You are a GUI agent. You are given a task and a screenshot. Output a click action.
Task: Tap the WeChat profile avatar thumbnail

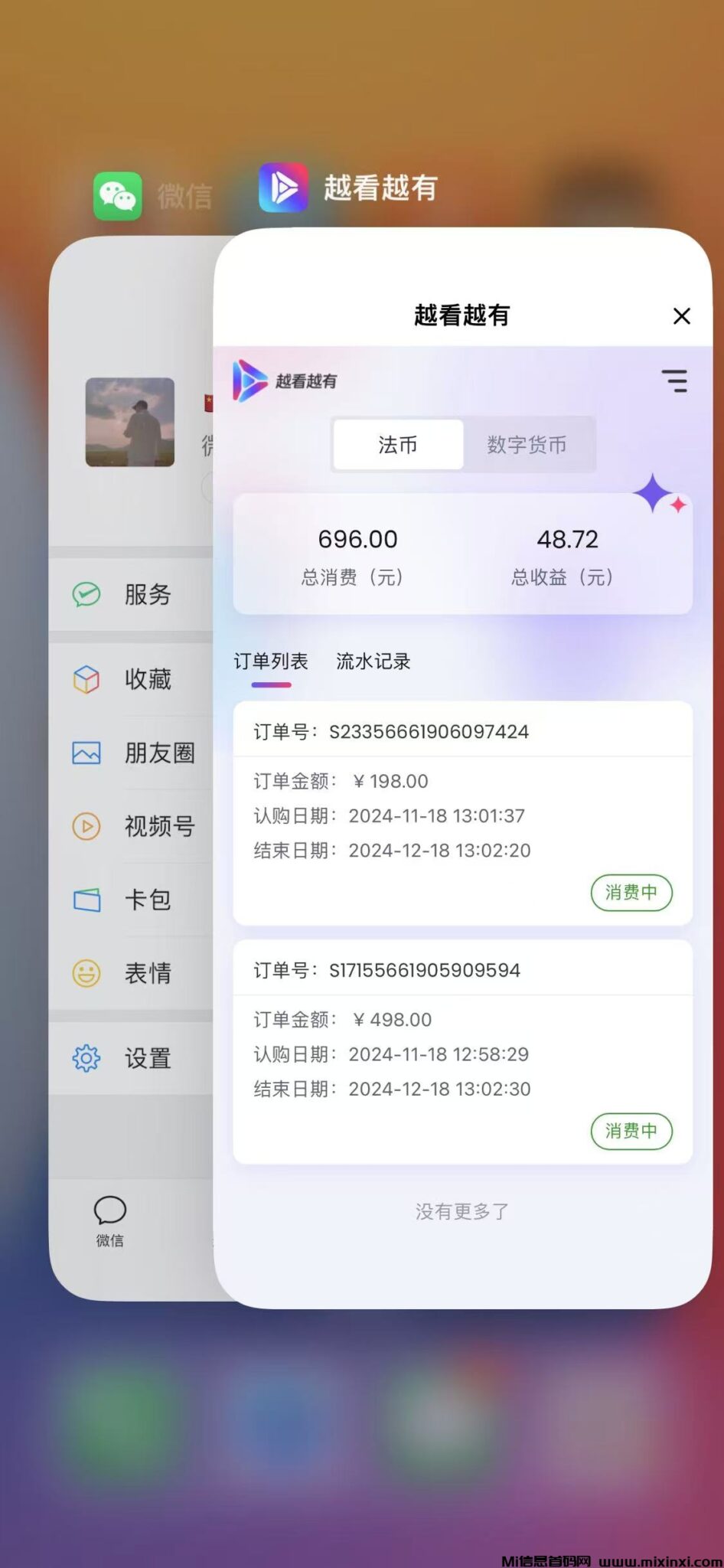coord(131,421)
